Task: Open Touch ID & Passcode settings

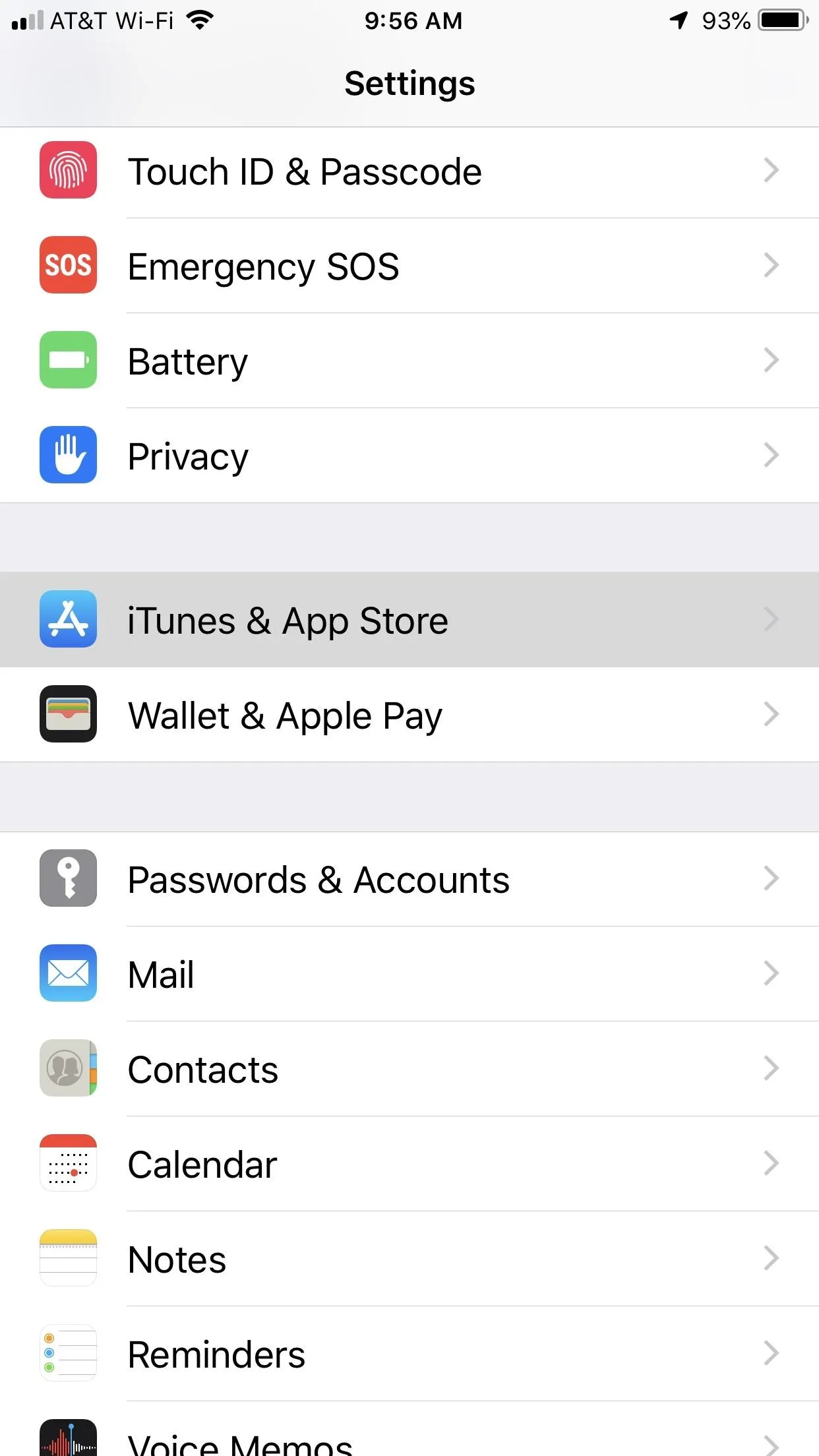Action: [409, 171]
